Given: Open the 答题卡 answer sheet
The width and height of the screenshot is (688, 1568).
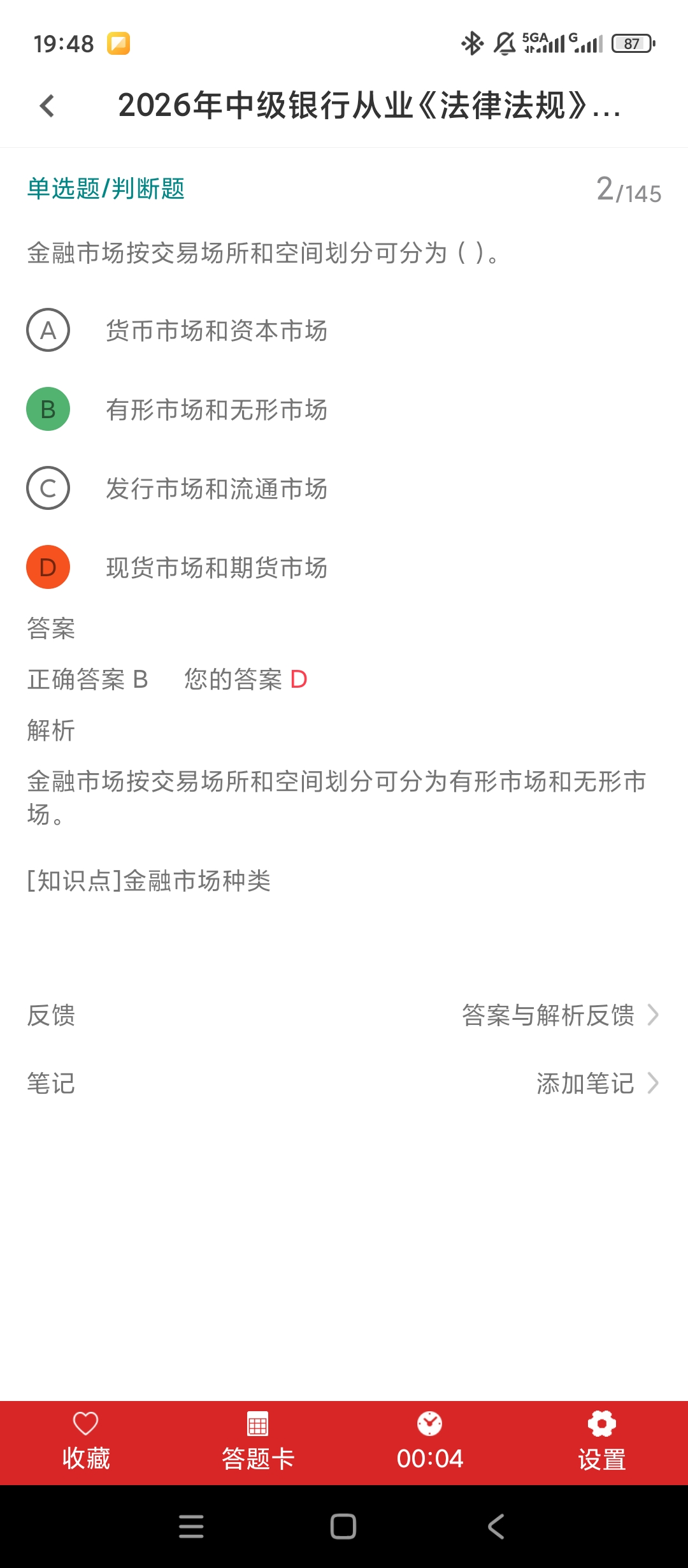Looking at the screenshot, I should point(258,1443).
